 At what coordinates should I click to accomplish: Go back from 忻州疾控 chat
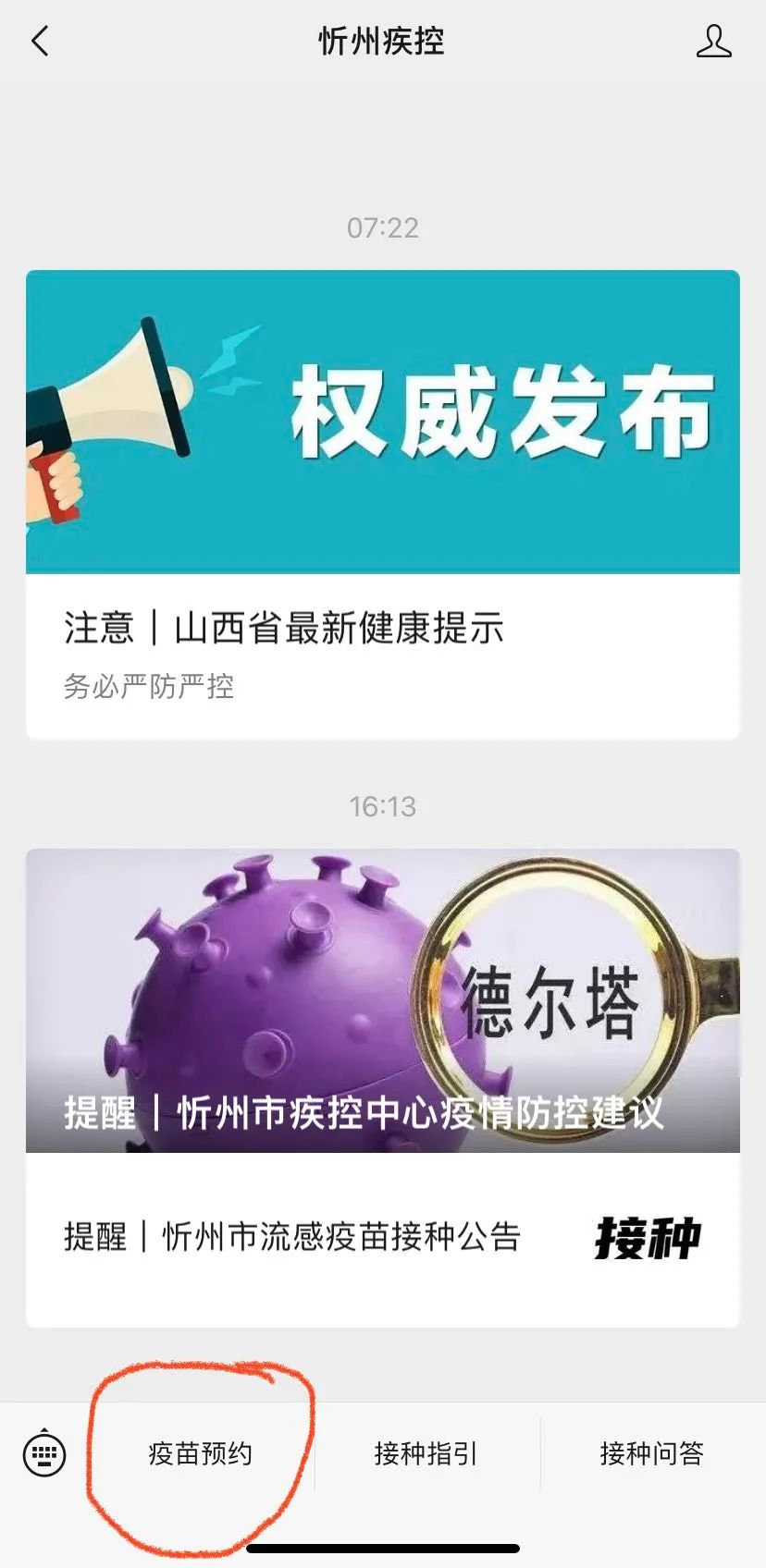pyautogui.click(x=40, y=42)
